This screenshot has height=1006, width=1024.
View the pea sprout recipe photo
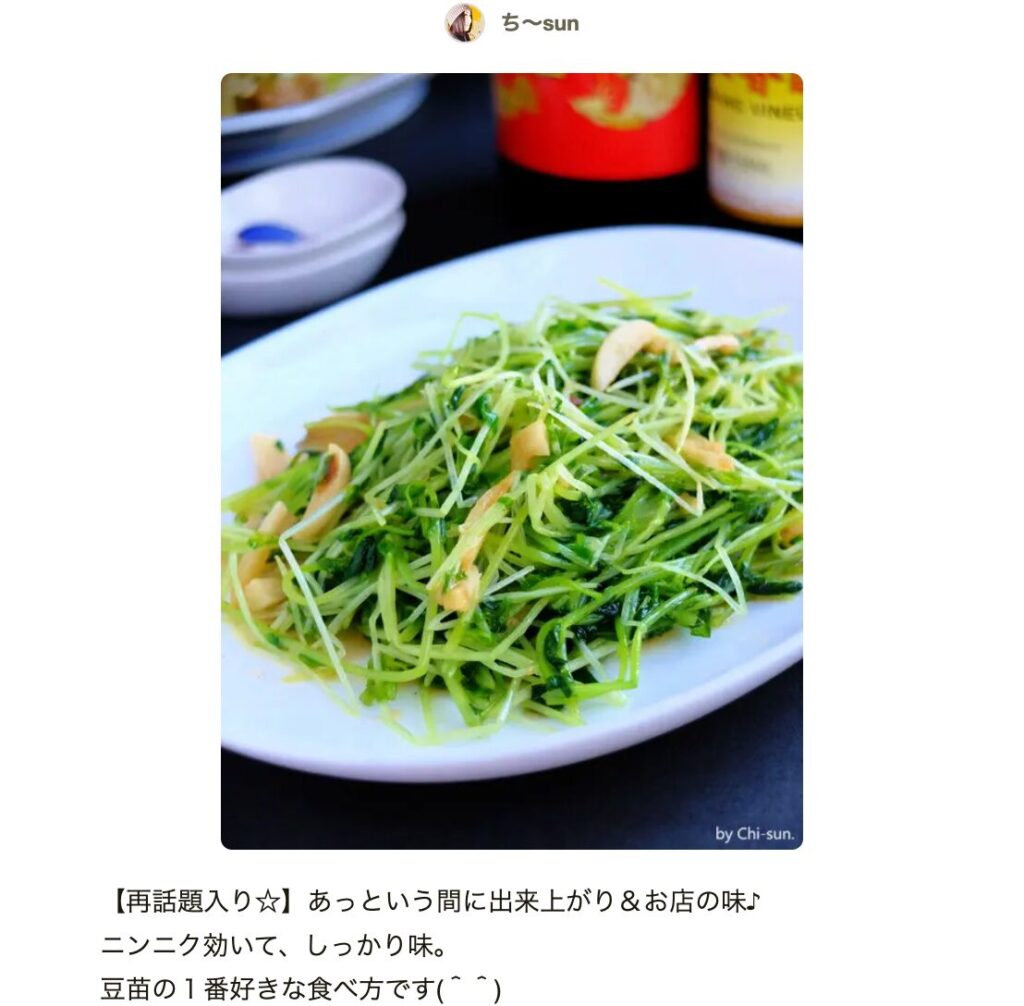[x=511, y=461]
